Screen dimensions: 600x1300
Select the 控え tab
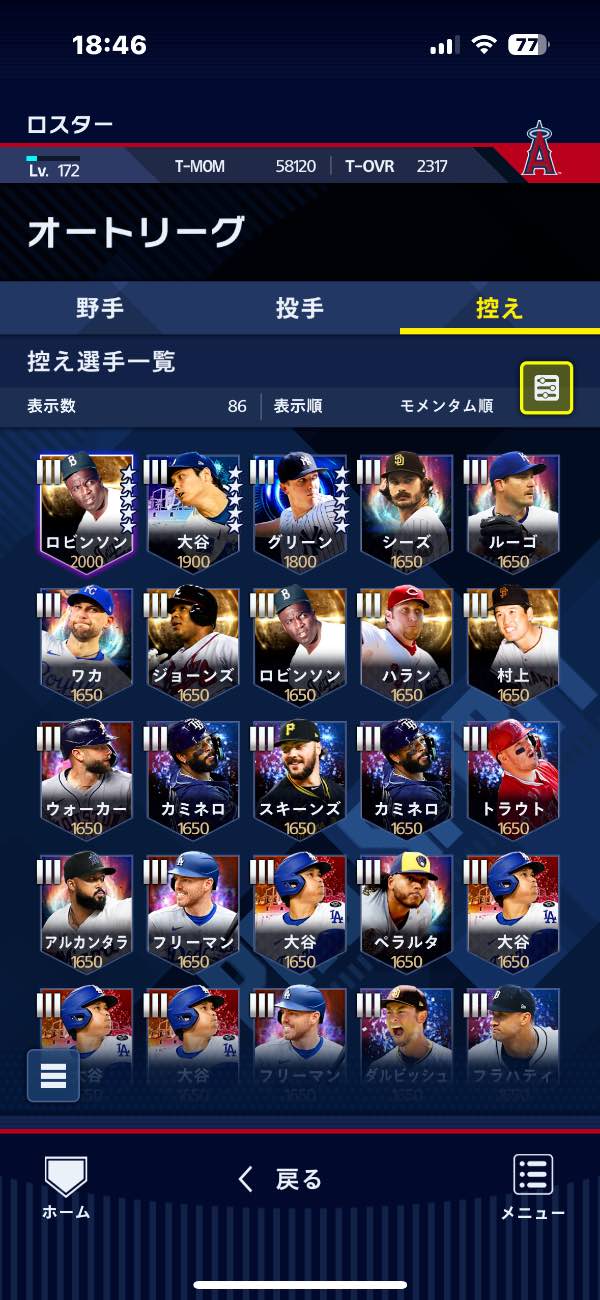(x=500, y=308)
